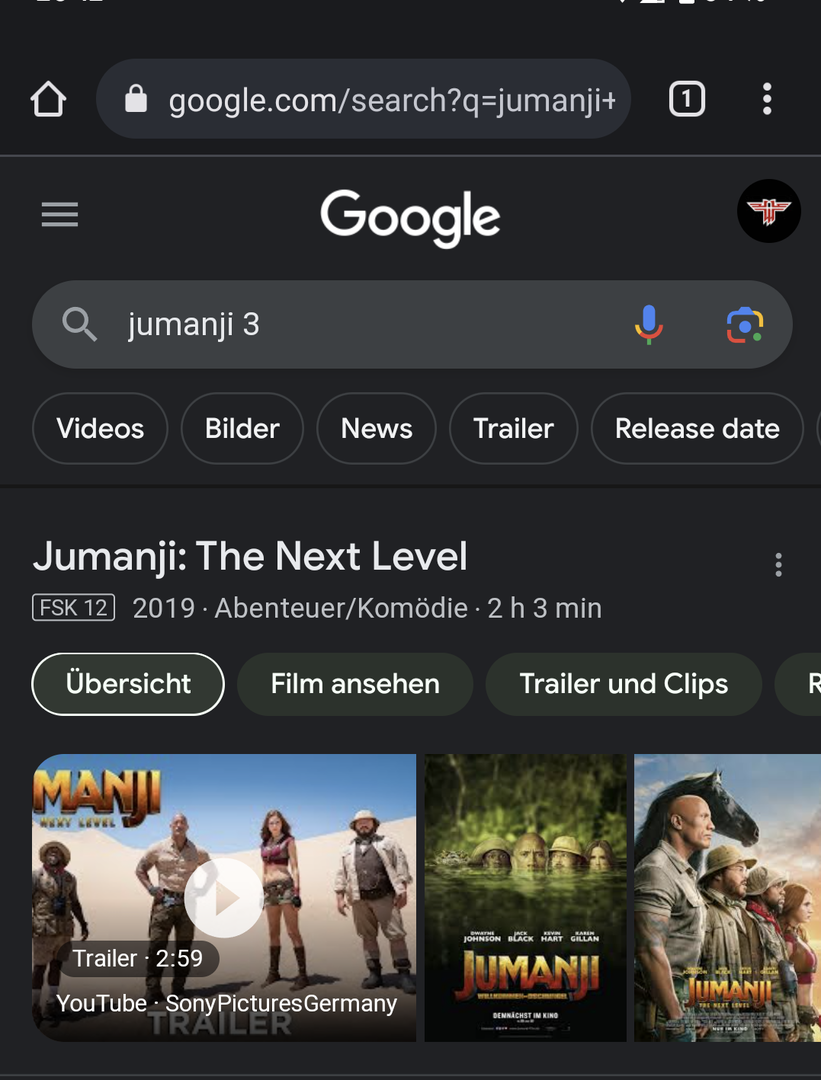The width and height of the screenshot is (821, 1080).
Task: Open the Trailer und Clips tab
Action: click(623, 684)
